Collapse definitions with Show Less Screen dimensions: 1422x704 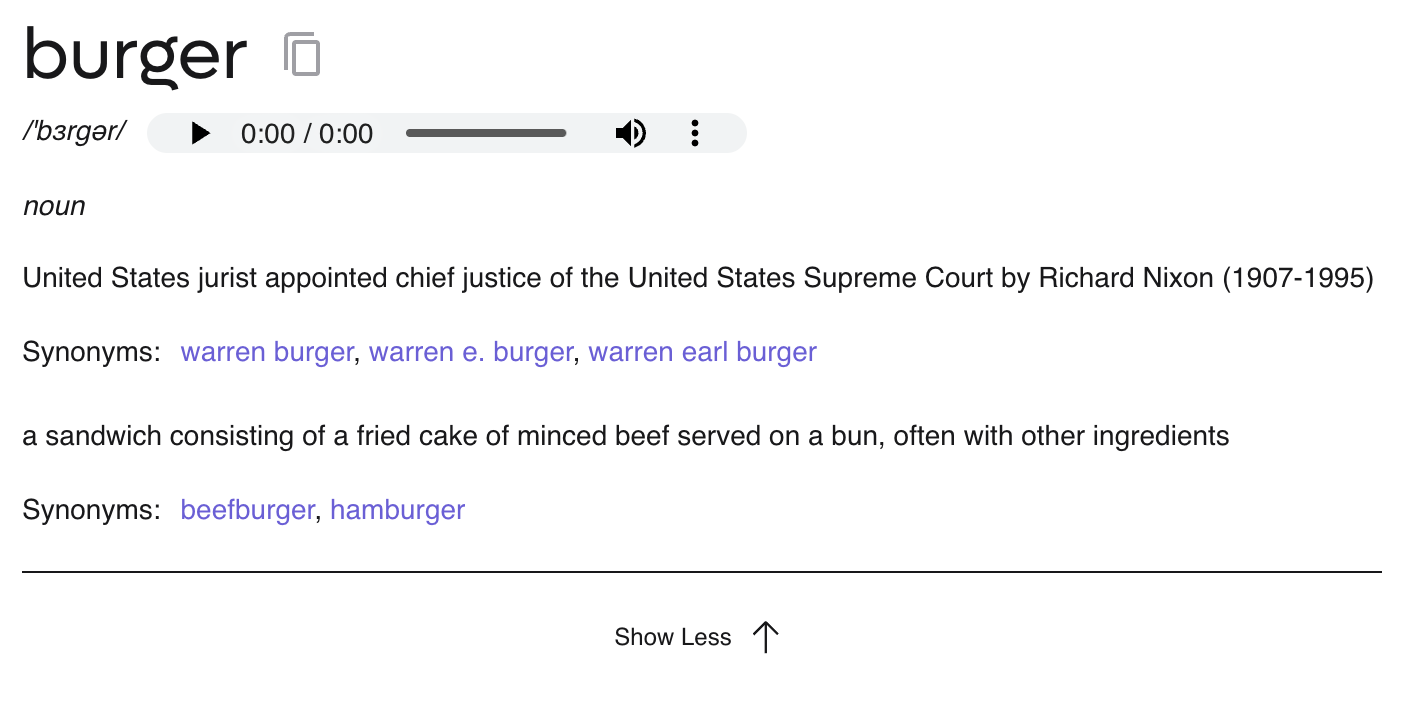click(696, 637)
